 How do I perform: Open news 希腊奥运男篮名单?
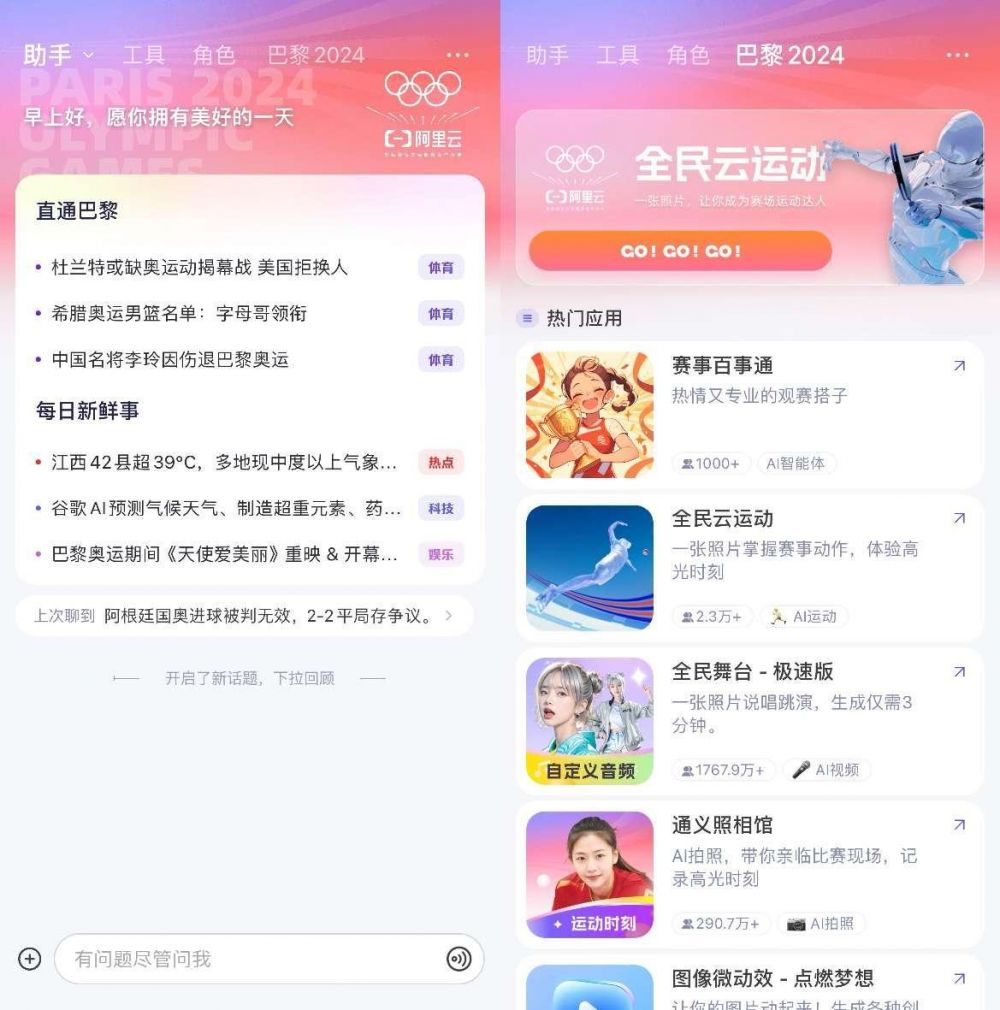(180, 313)
